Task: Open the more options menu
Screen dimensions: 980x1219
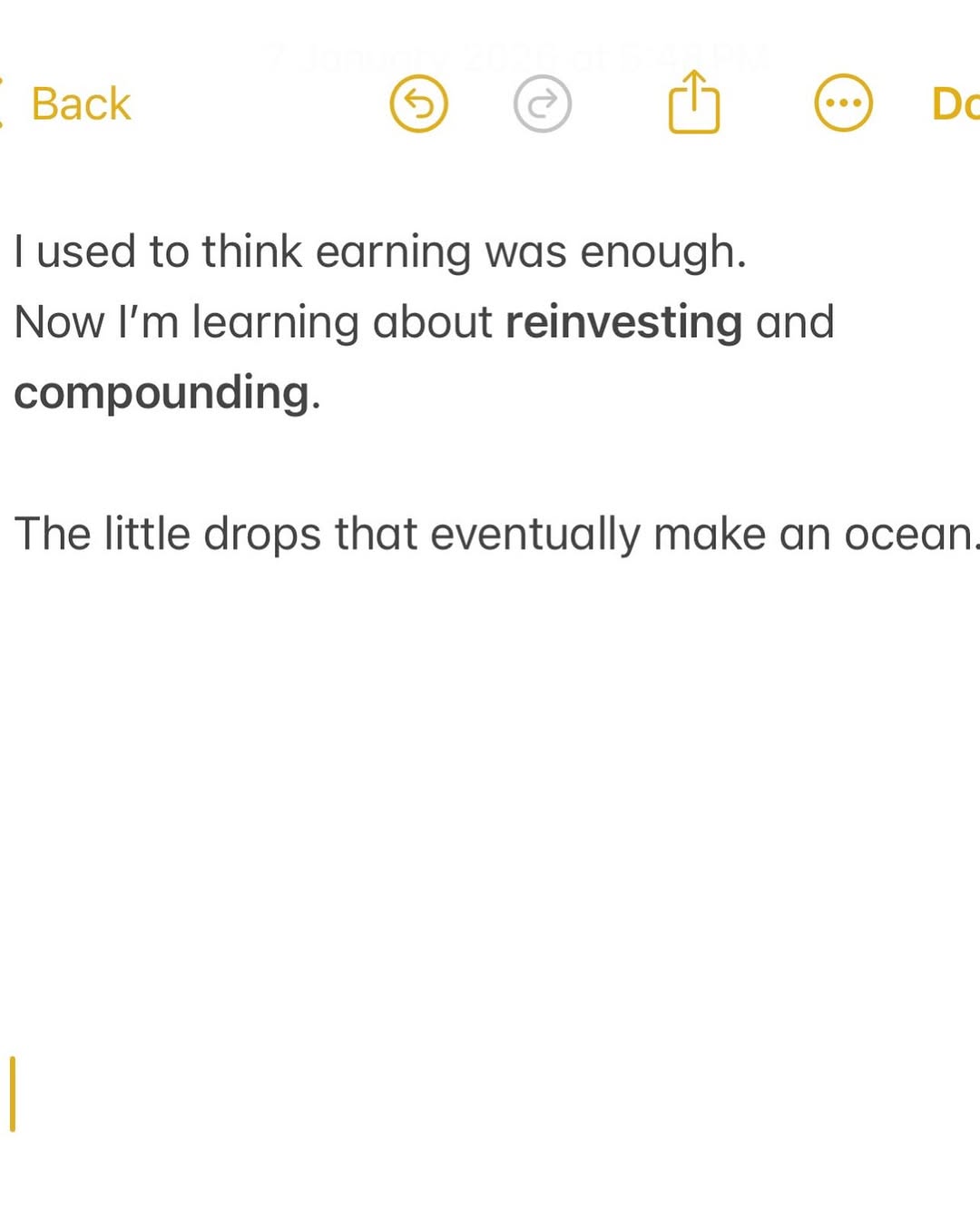Action: (x=843, y=103)
